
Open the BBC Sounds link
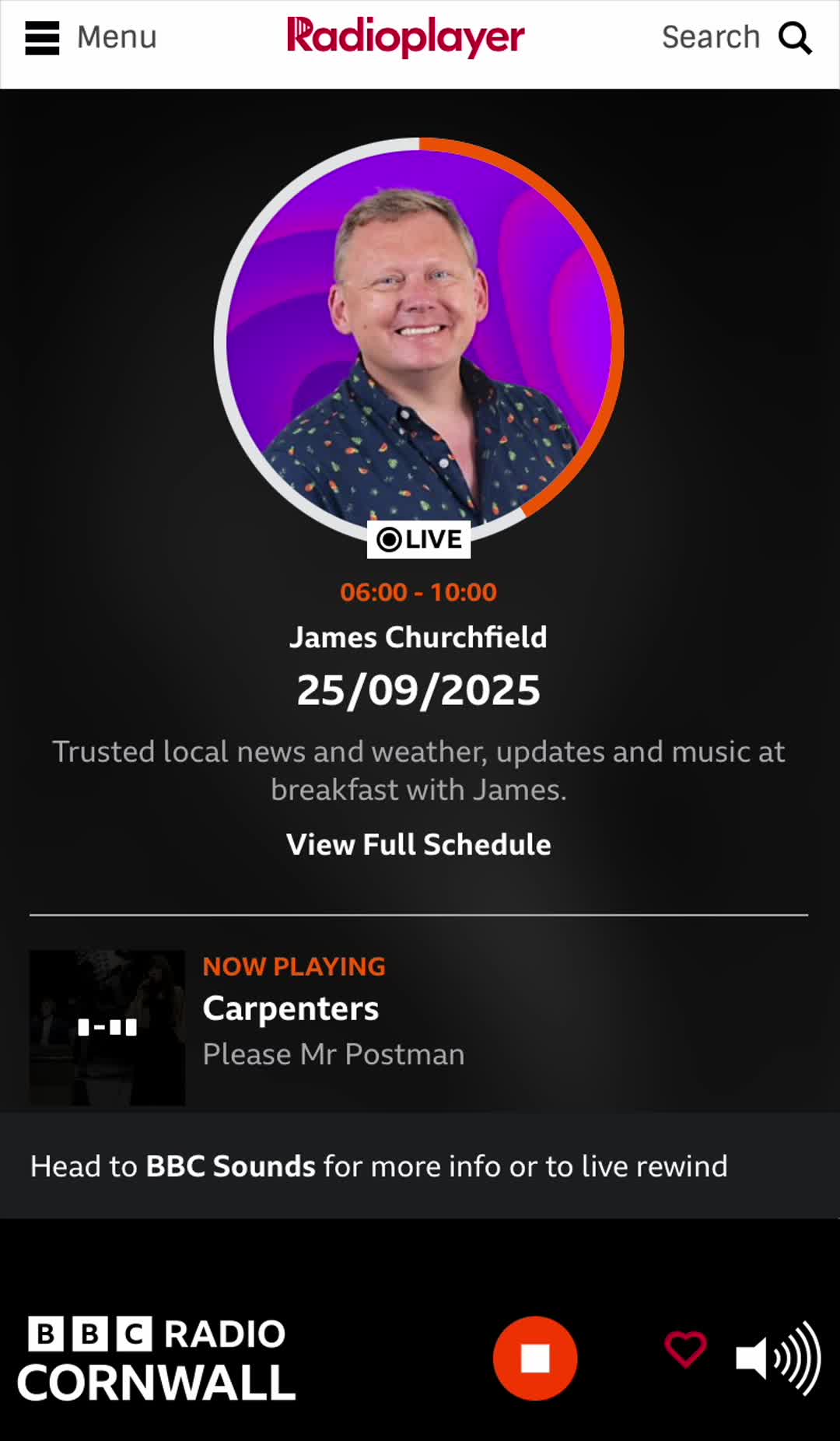pos(230,1166)
